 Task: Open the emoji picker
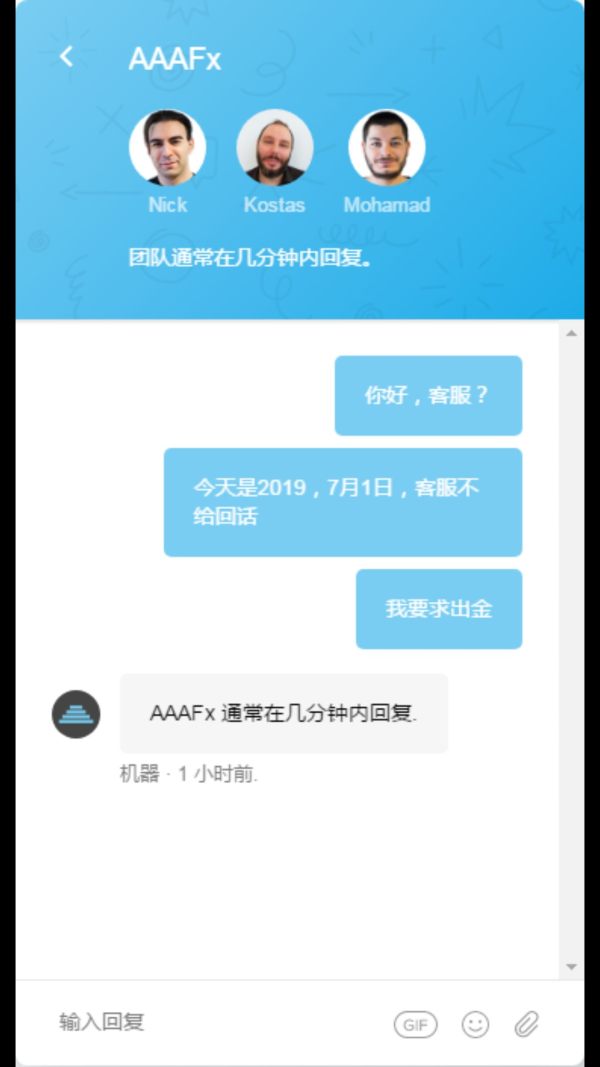475,1024
